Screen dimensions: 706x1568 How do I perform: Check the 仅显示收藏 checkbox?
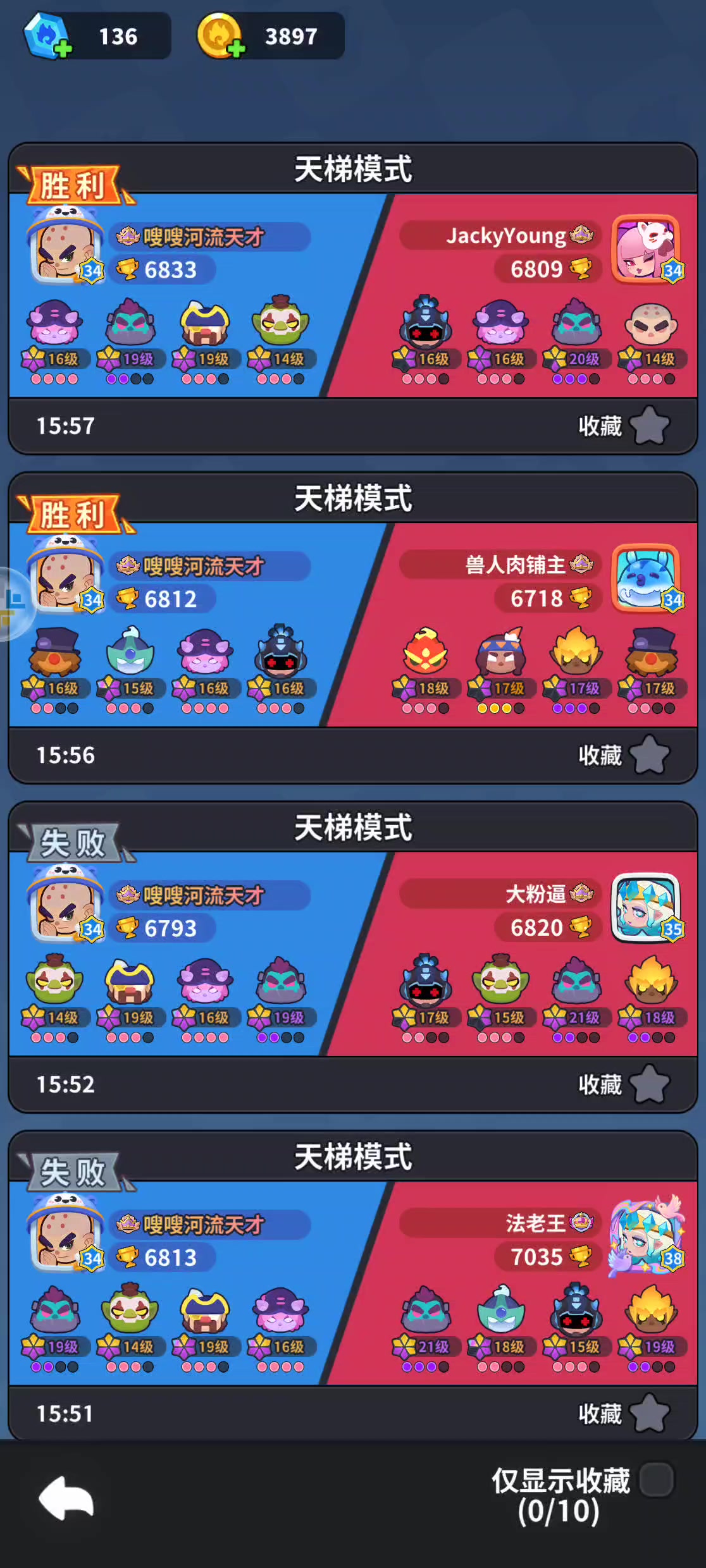coord(656,1479)
